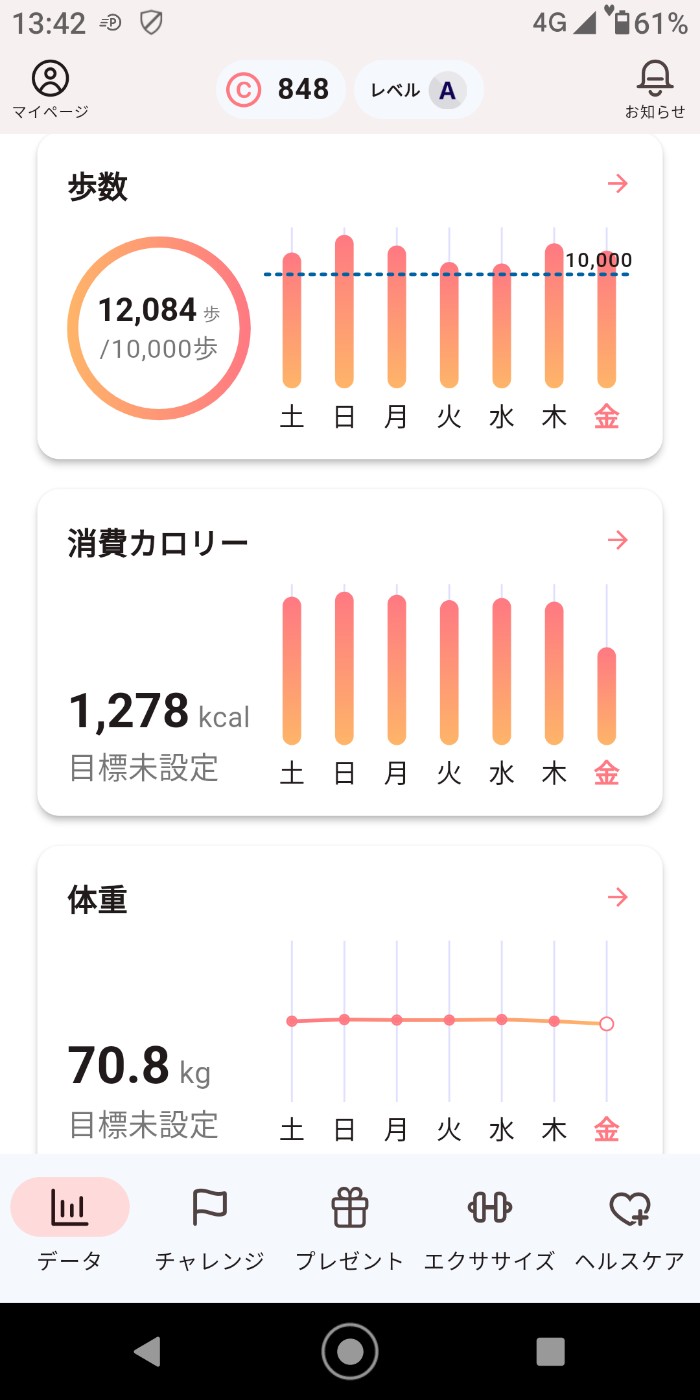
Task: Switch to the チャレンジ tab
Action: tap(210, 1226)
